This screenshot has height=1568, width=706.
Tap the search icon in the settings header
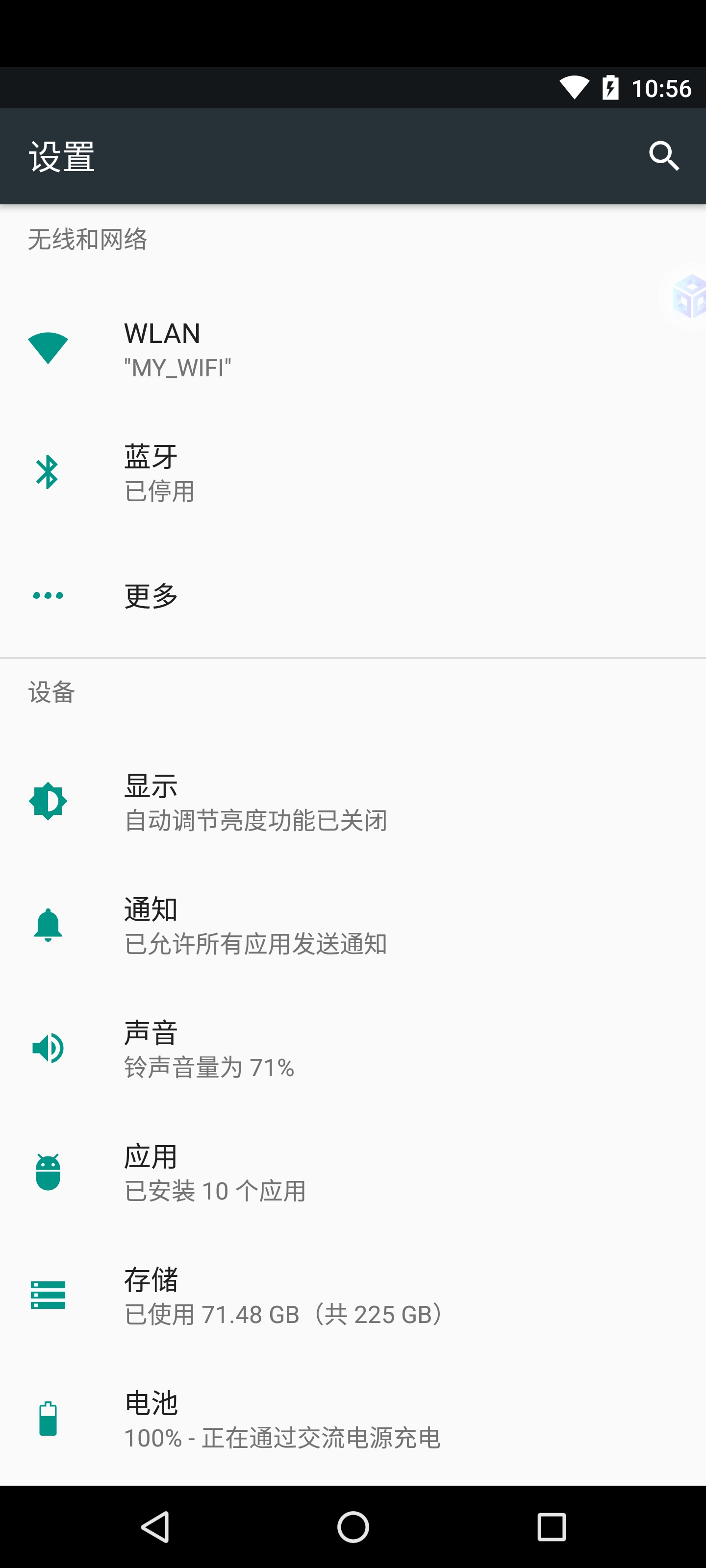point(663,156)
